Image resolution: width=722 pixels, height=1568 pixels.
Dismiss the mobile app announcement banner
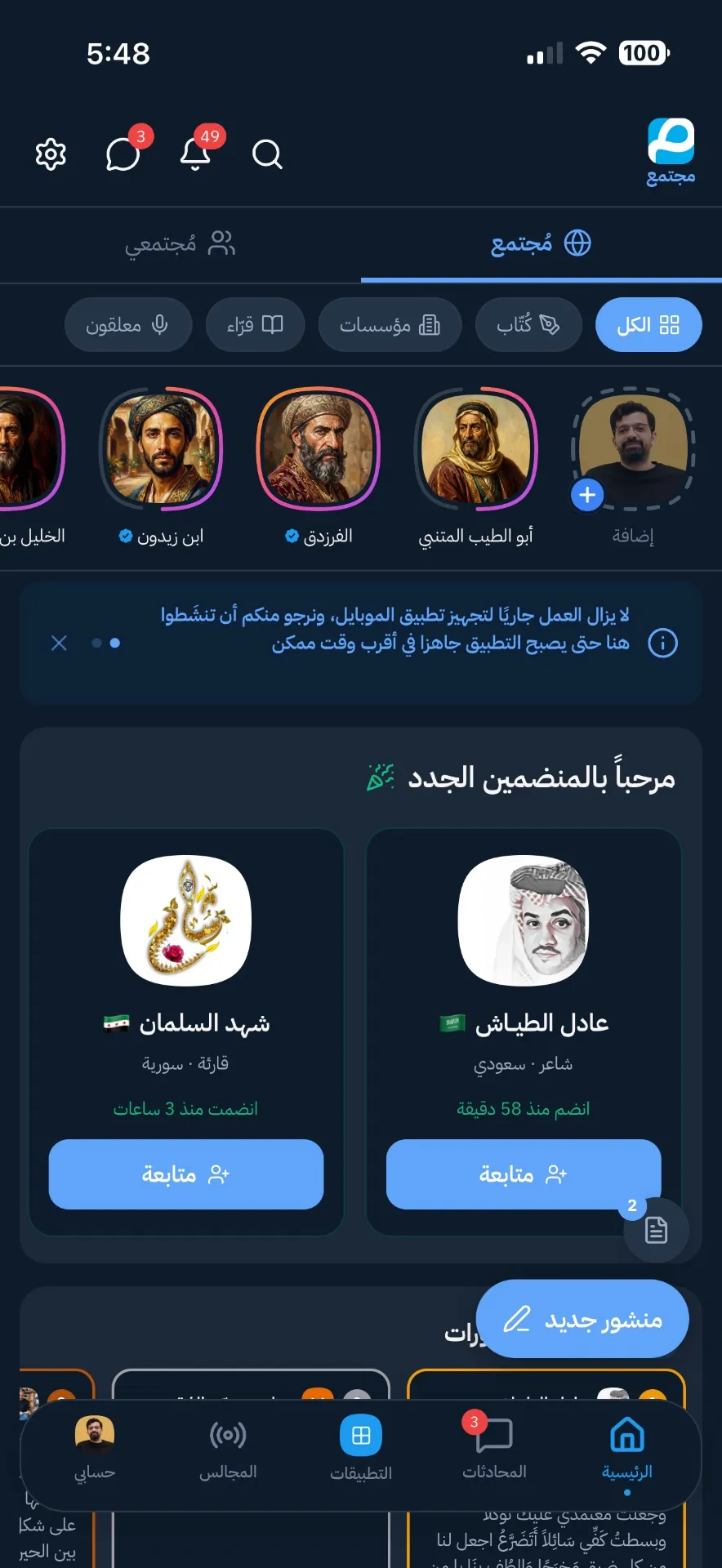click(x=59, y=643)
